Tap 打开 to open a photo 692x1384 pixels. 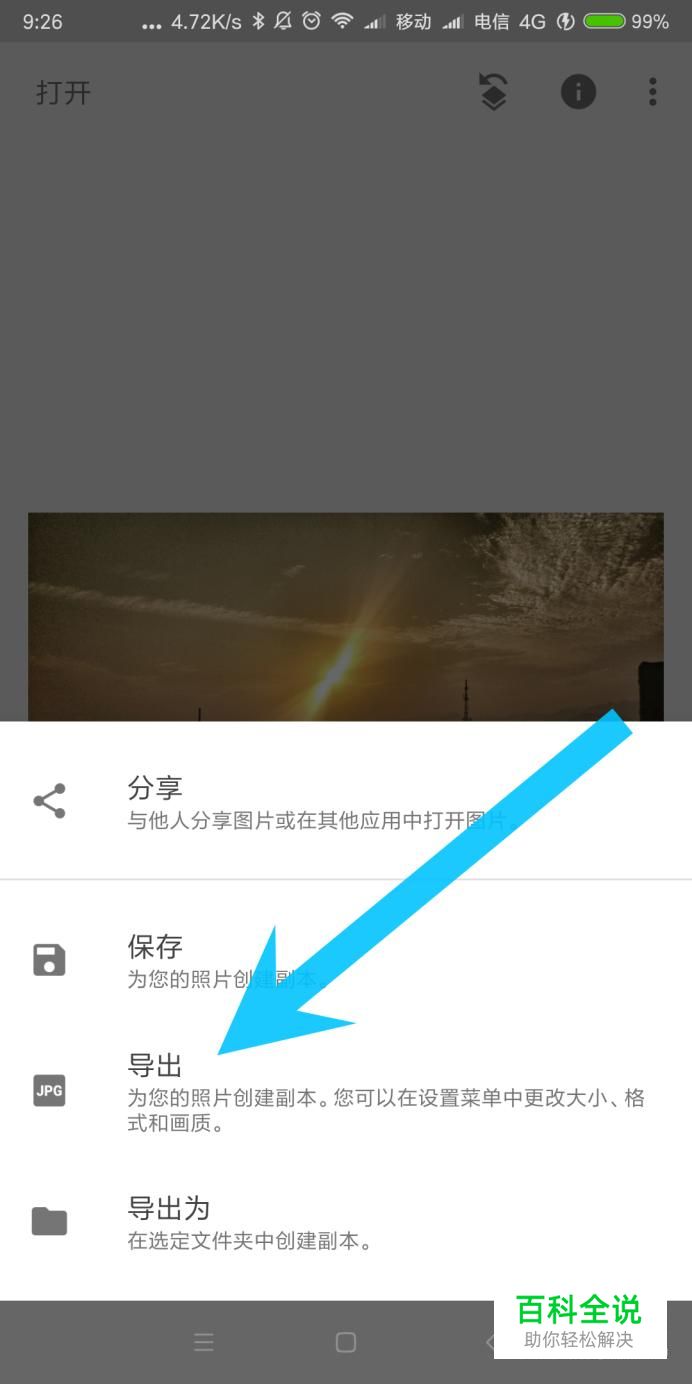pyautogui.click(x=64, y=93)
